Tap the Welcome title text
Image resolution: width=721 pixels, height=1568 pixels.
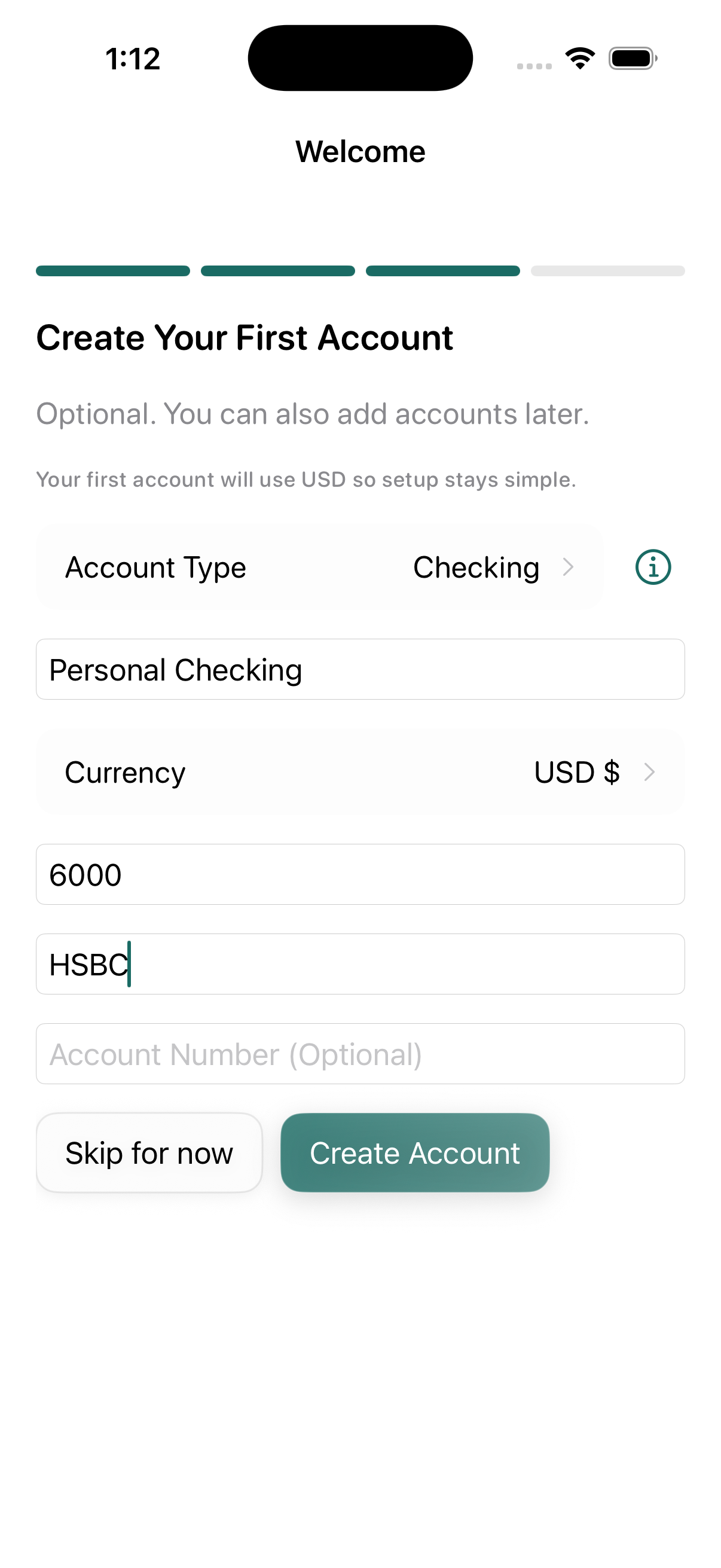click(x=360, y=151)
